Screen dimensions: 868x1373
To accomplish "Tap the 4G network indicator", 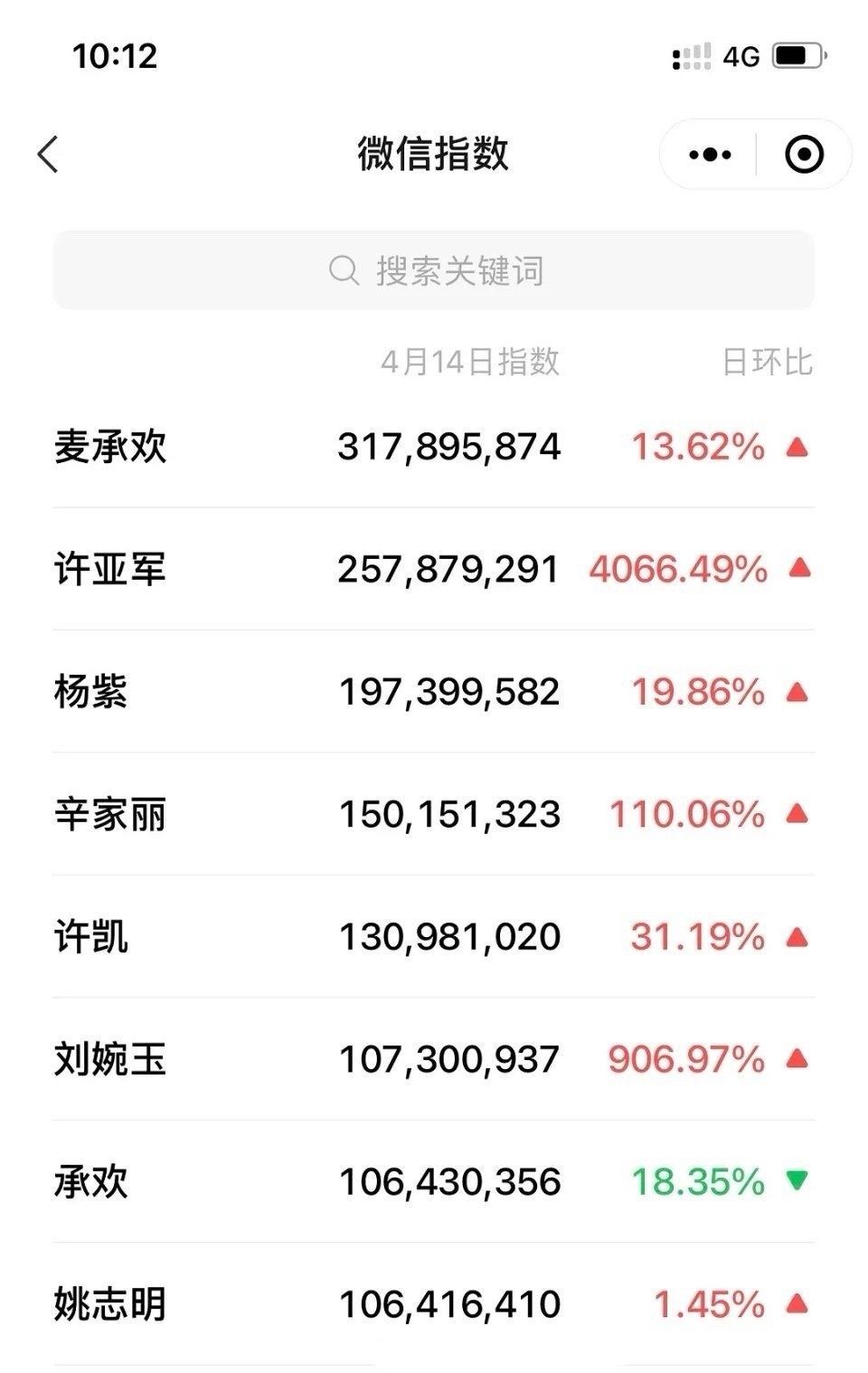I will click(740, 57).
